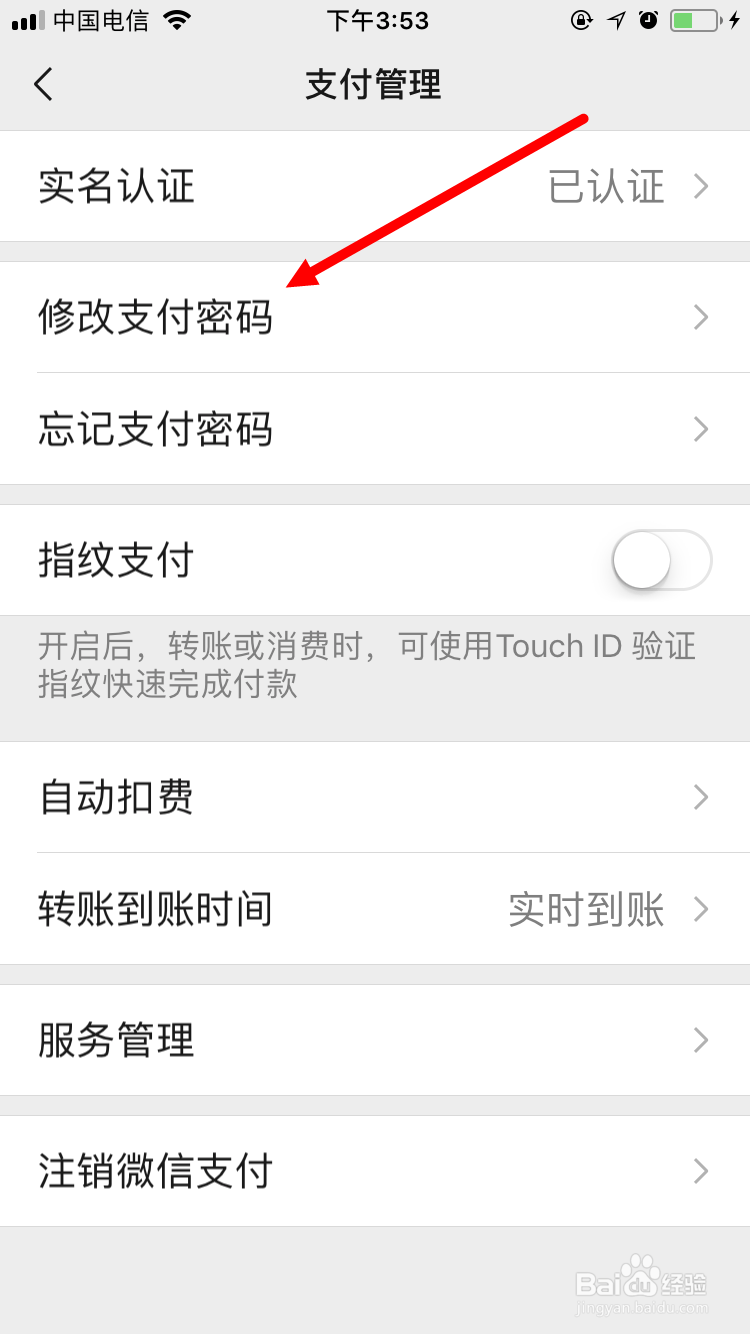Expand 服务管理 using its arrow
The width and height of the screenshot is (750, 1334).
point(700,1040)
